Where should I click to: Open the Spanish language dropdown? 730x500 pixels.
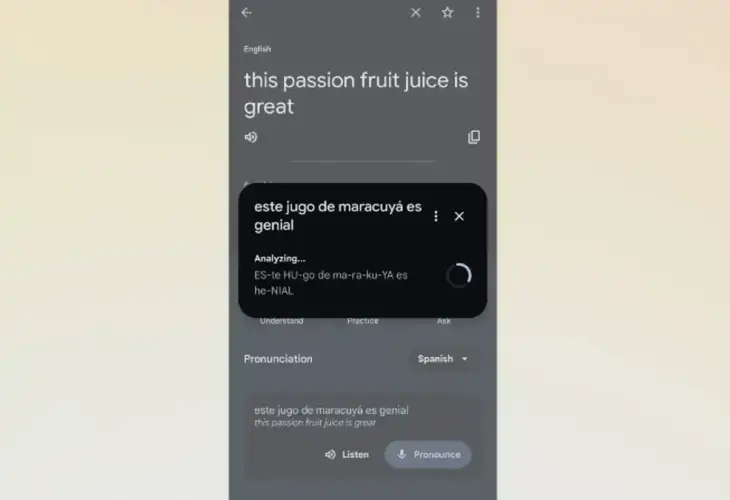(x=443, y=359)
